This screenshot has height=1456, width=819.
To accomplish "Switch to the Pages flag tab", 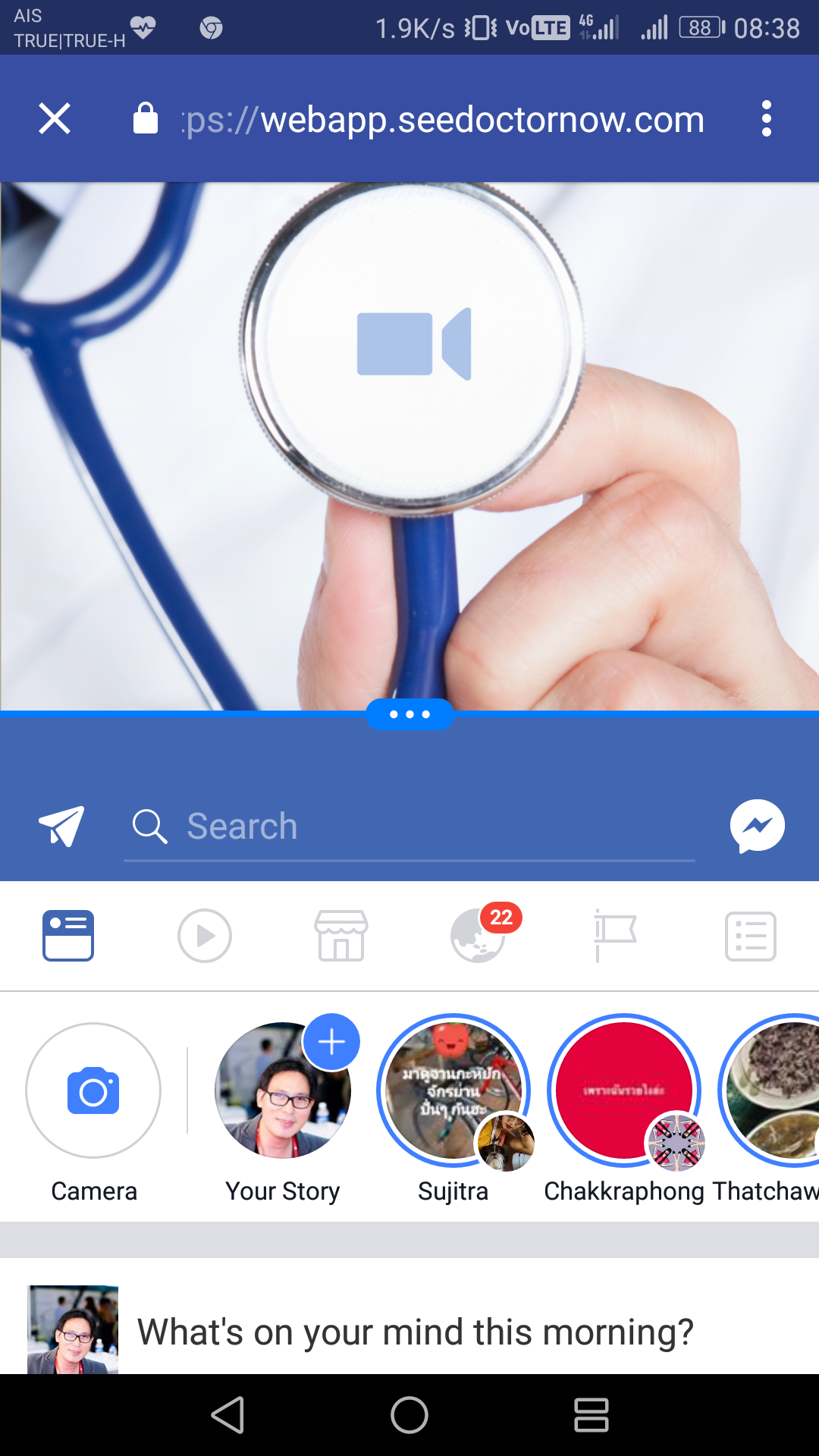I will (x=614, y=936).
